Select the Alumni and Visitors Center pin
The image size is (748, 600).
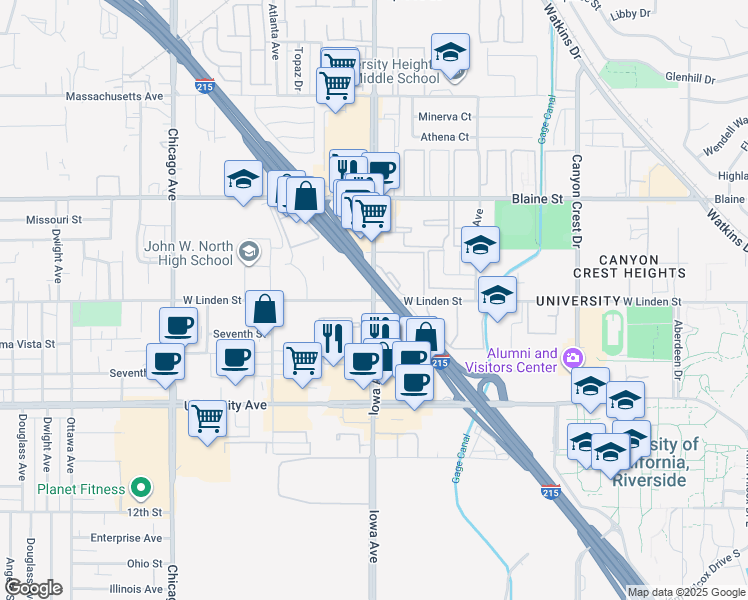572,357
